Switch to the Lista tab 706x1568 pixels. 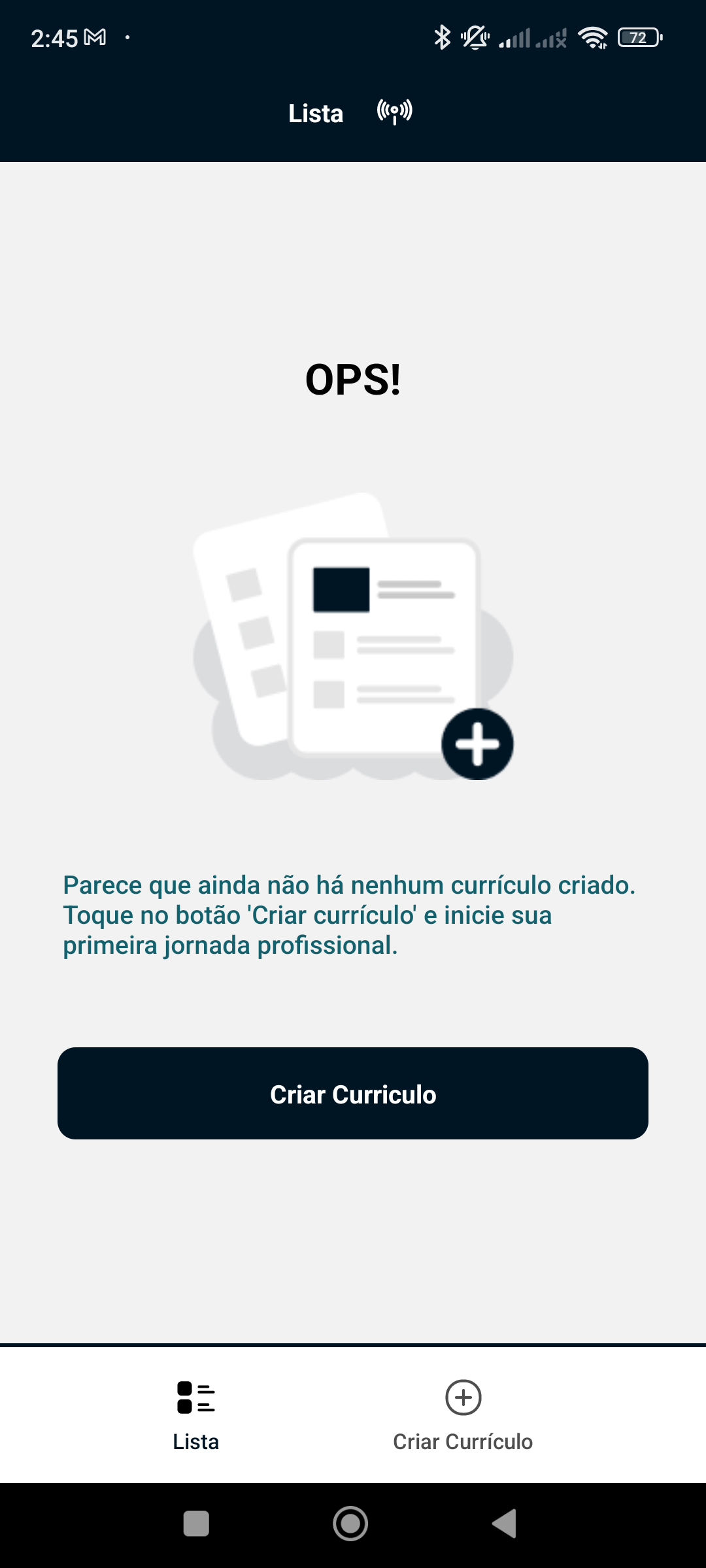[195, 1414]
